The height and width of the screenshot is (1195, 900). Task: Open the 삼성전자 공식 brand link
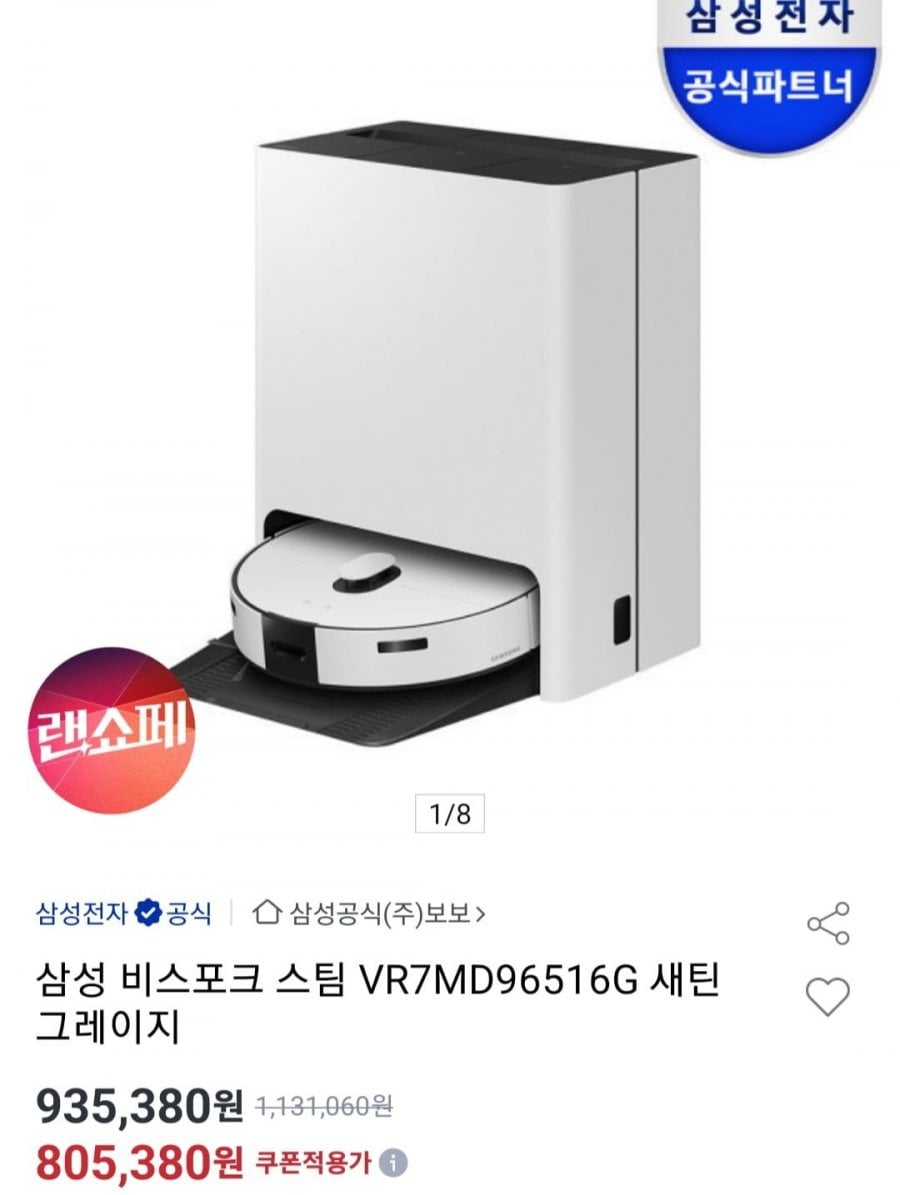(x=123, y=912)
